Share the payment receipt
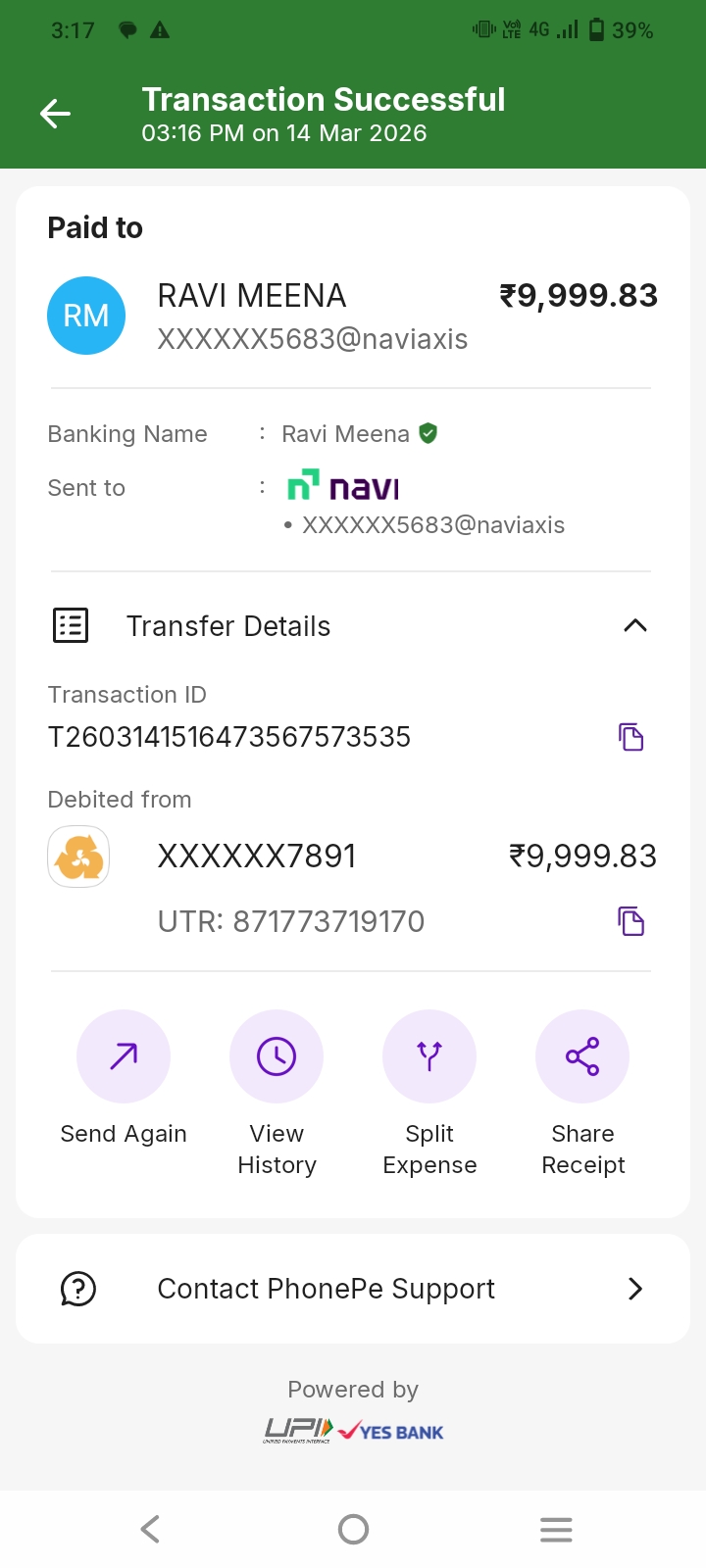The height and width of the screenshot is (1568, 706). click(x=582, y=1056)
